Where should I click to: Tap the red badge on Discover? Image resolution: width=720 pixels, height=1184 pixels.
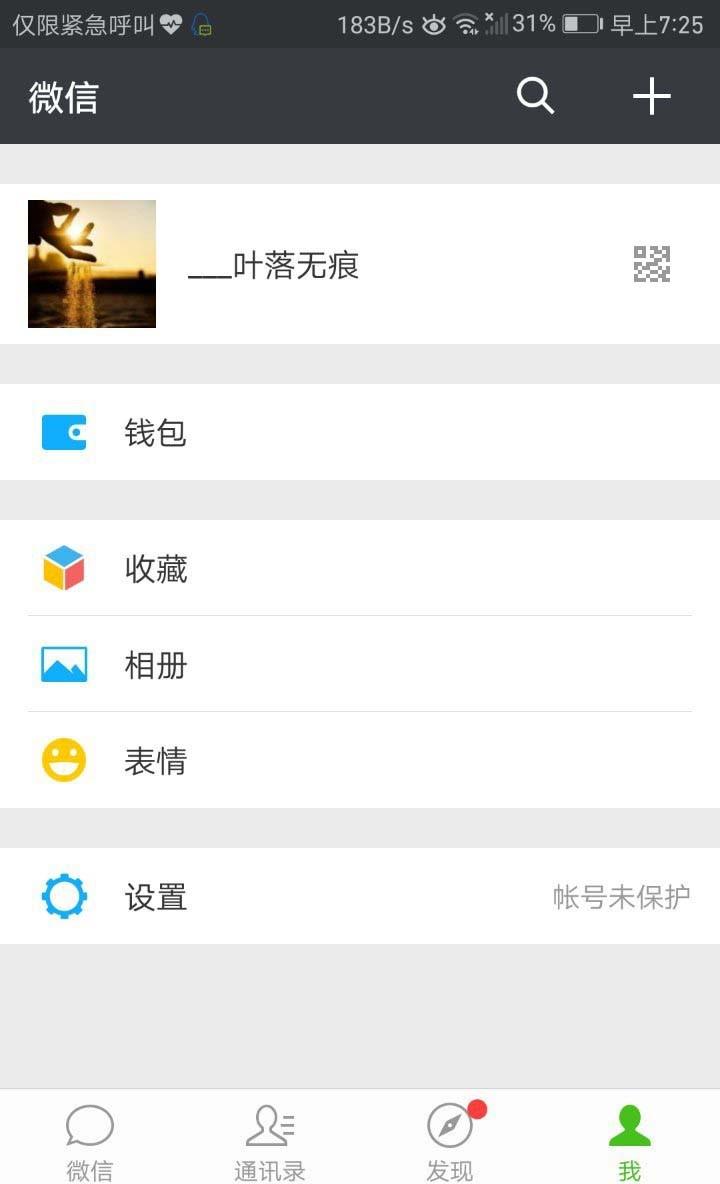tap(477, 1108)
